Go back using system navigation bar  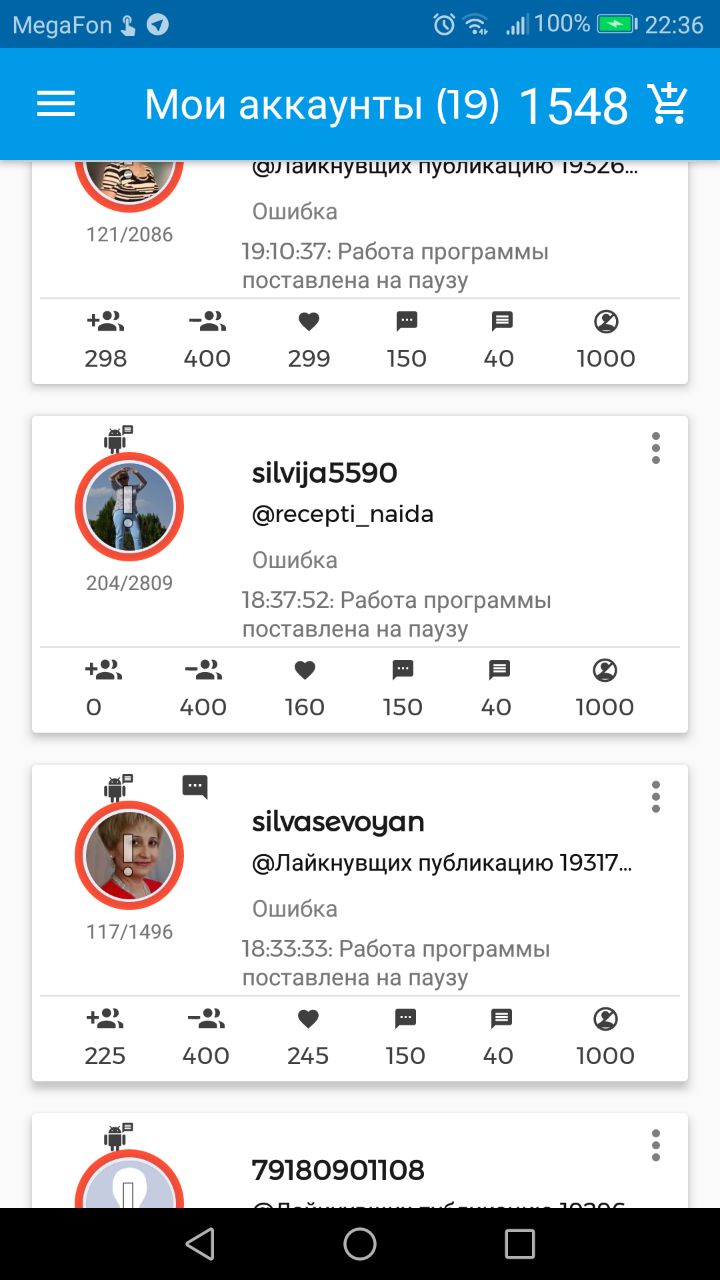click(200, 1244)
